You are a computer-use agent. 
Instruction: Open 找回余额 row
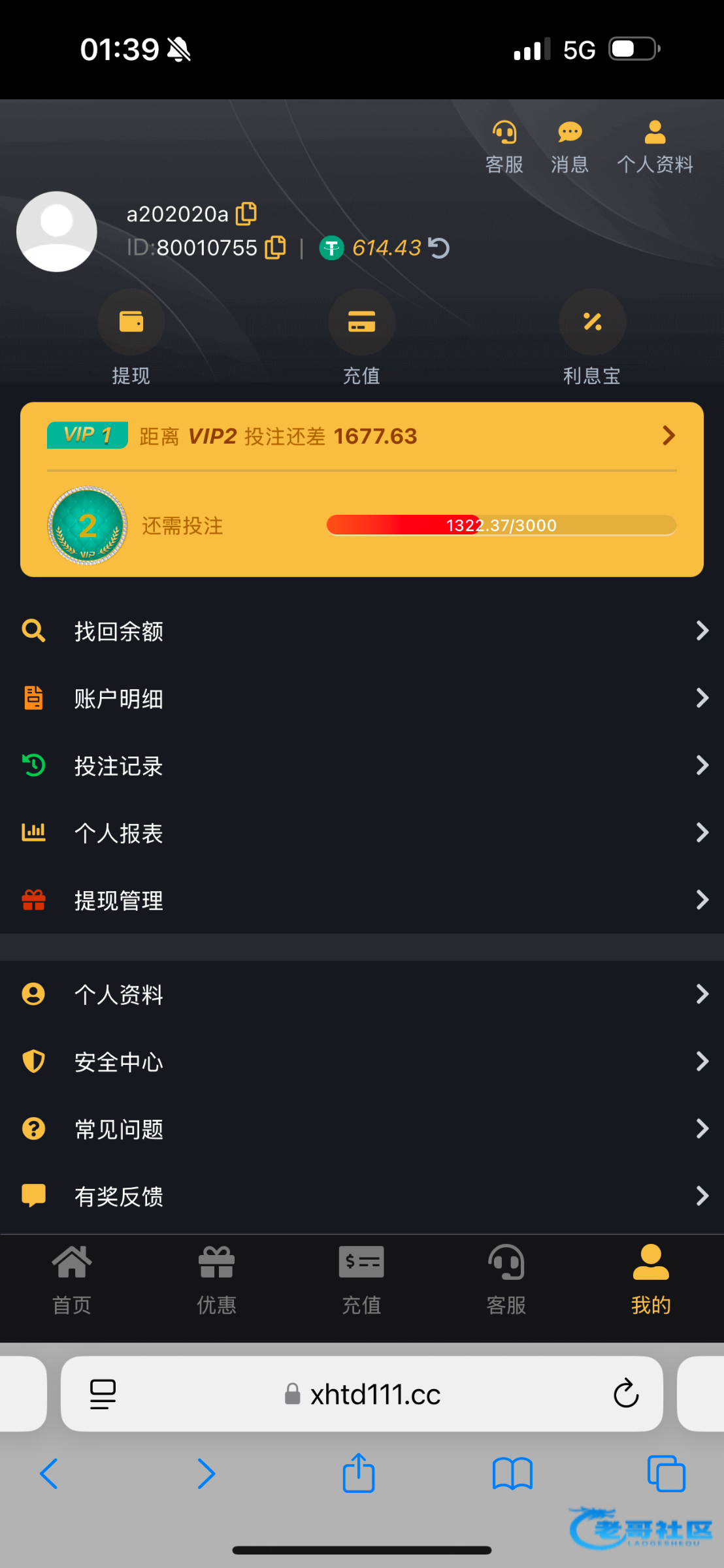click(362, 631)
